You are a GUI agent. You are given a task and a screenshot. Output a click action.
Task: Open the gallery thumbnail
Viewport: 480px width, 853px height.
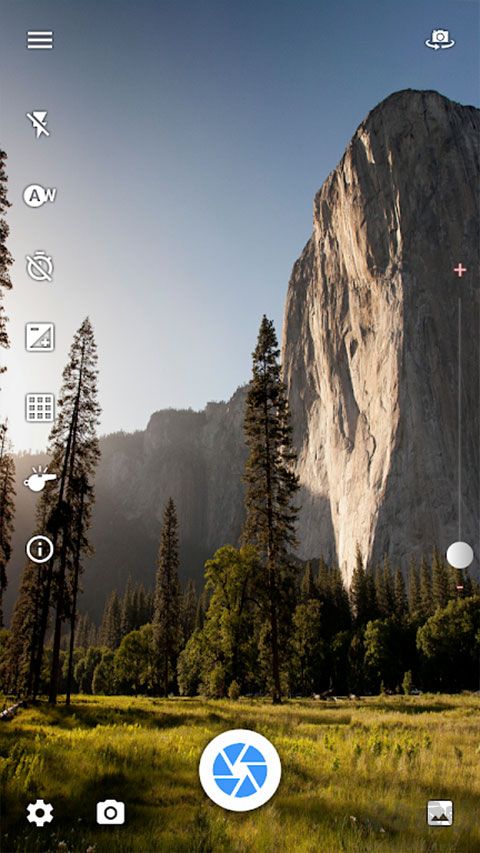click(x=440, y=813)
